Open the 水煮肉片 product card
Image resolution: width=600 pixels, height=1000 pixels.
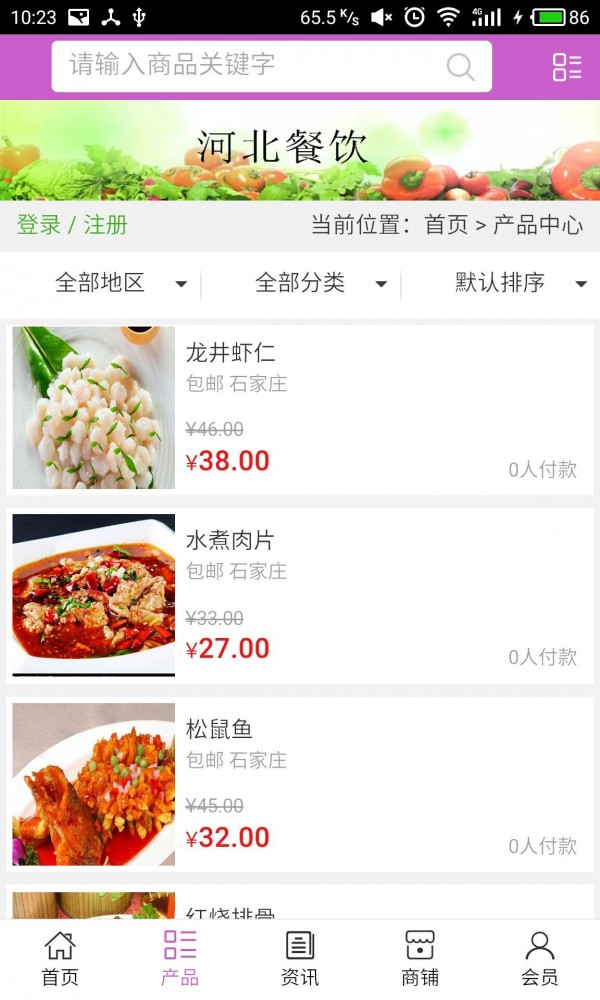point(300,596)
